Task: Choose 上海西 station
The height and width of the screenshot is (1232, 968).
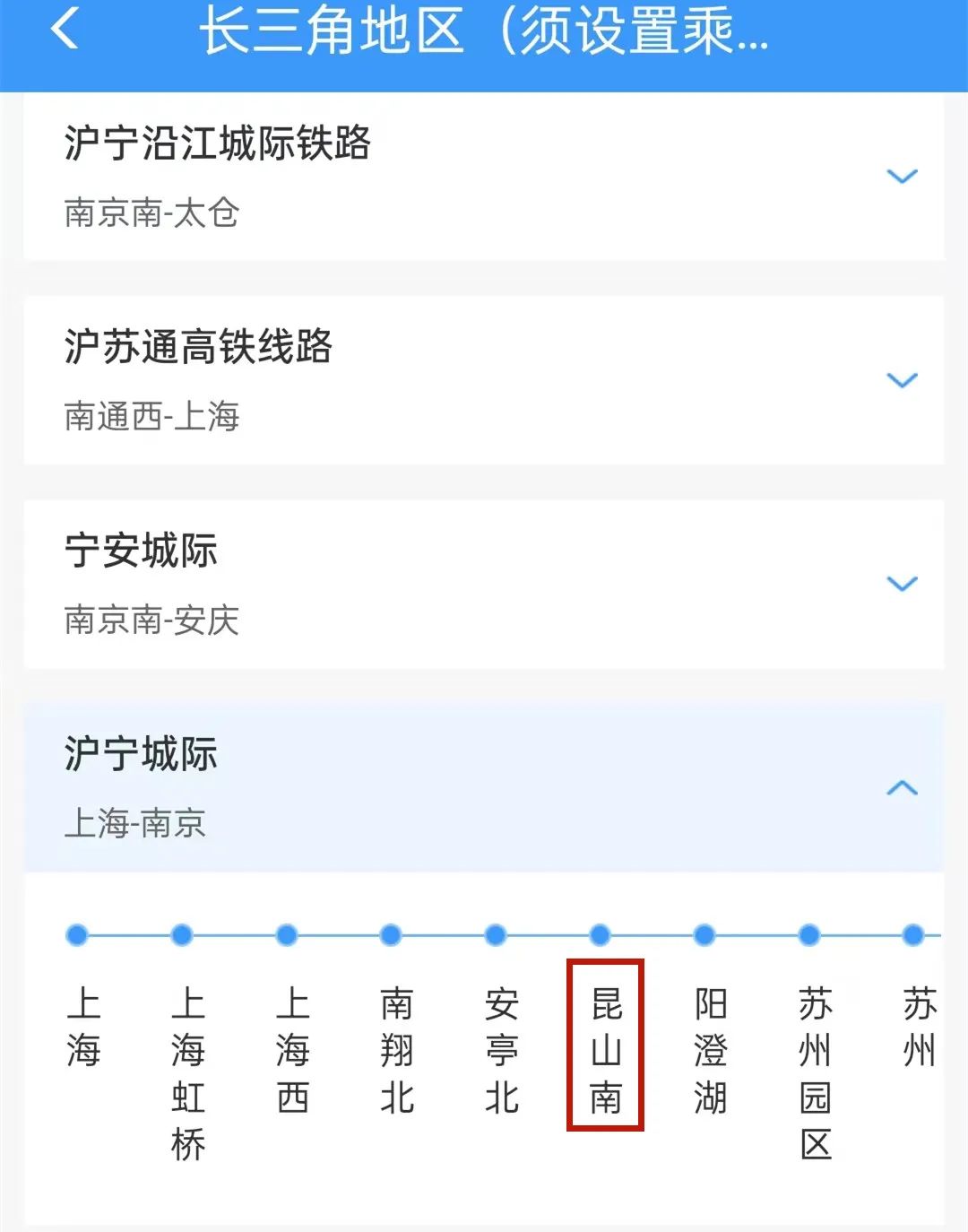Action: pyautogui.click(x=292, y=1051)
